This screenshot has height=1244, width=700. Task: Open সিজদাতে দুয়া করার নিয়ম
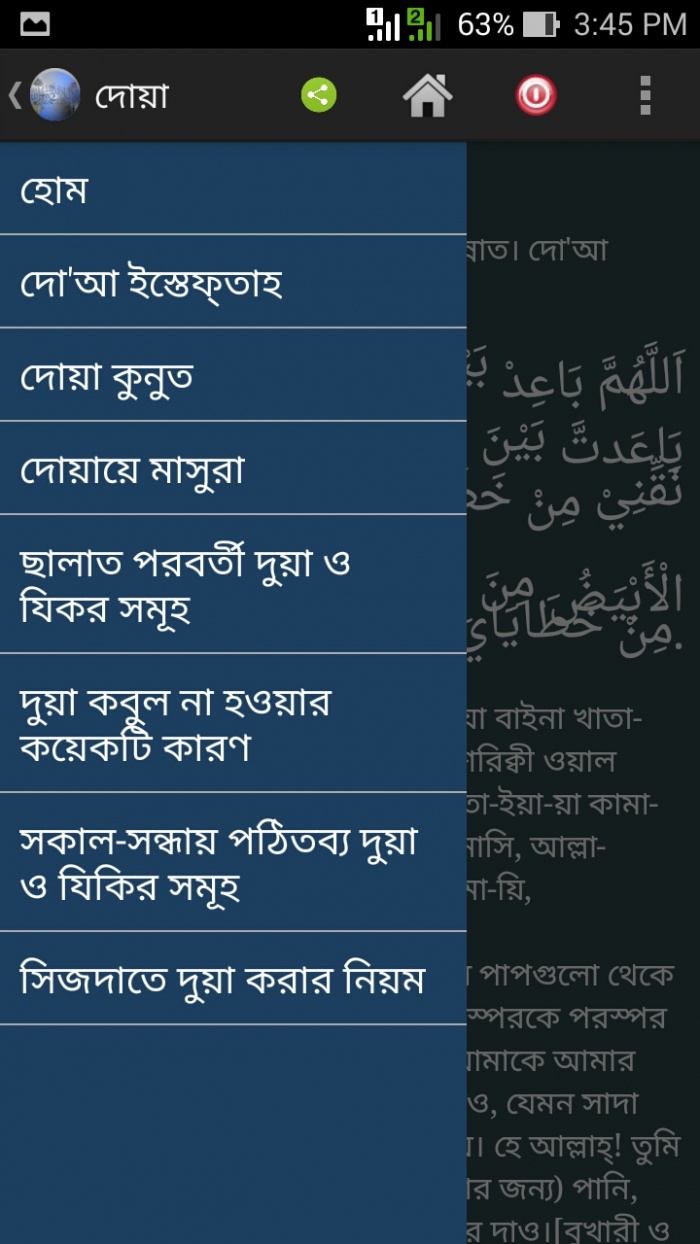tap(233, 979)
